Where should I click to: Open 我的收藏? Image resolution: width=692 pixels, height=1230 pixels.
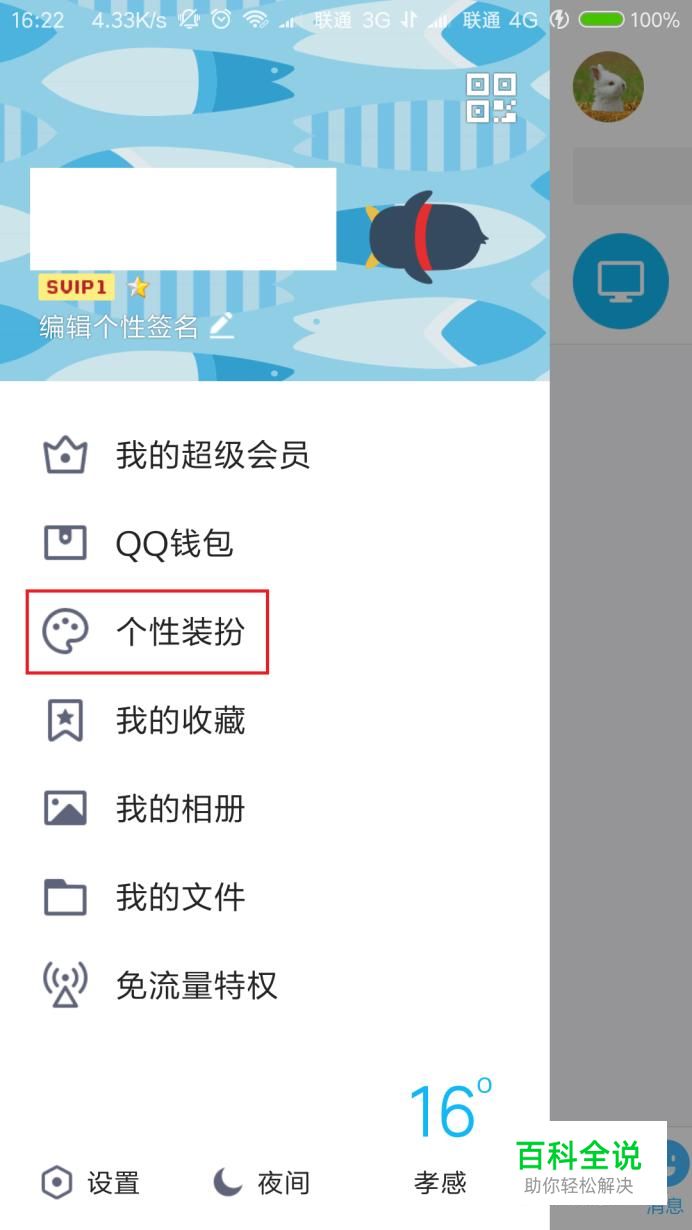(x=178, y=720)
